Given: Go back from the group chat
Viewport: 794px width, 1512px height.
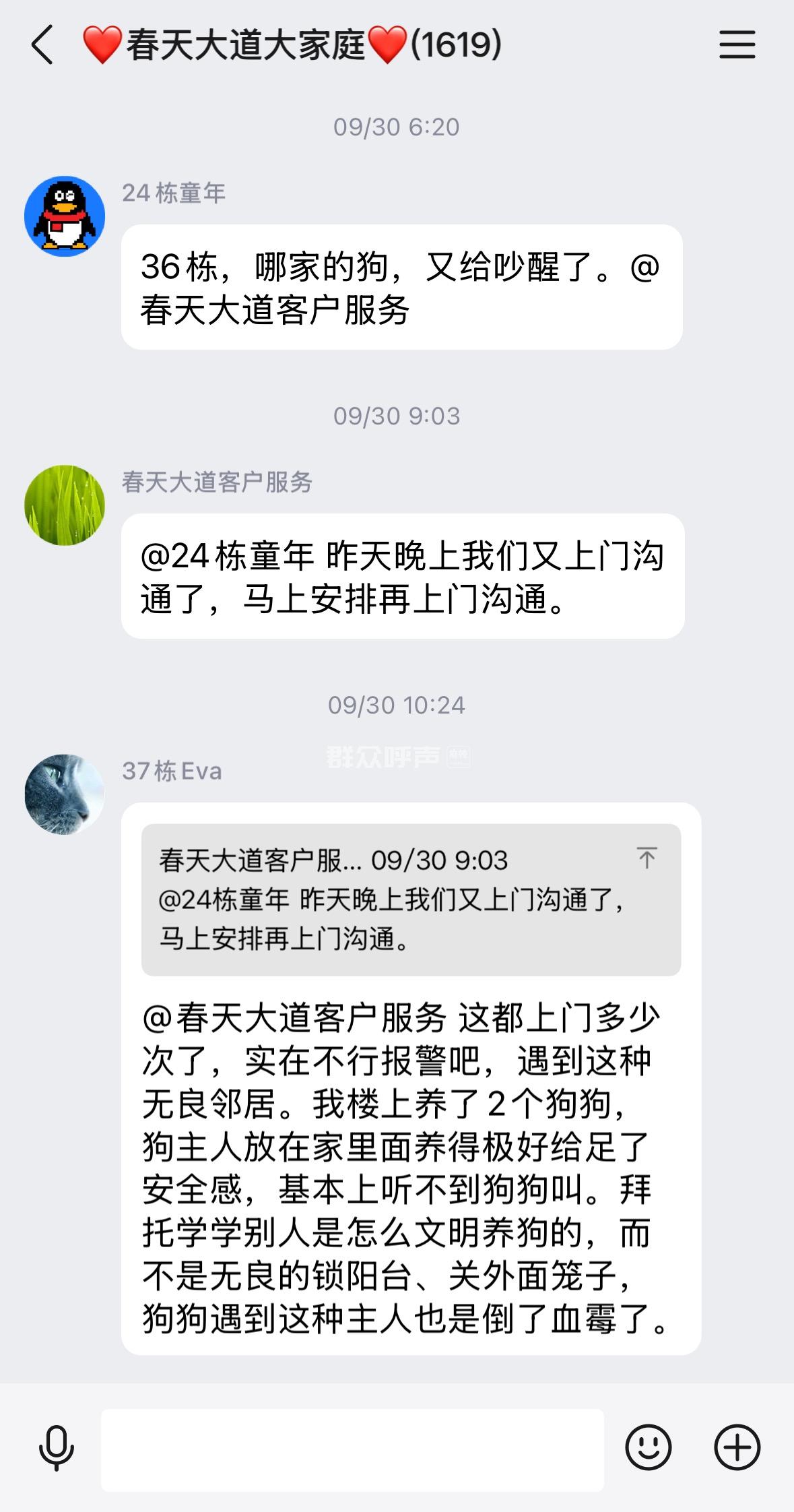Looking at the screenshot, I should tap(42, 45).
